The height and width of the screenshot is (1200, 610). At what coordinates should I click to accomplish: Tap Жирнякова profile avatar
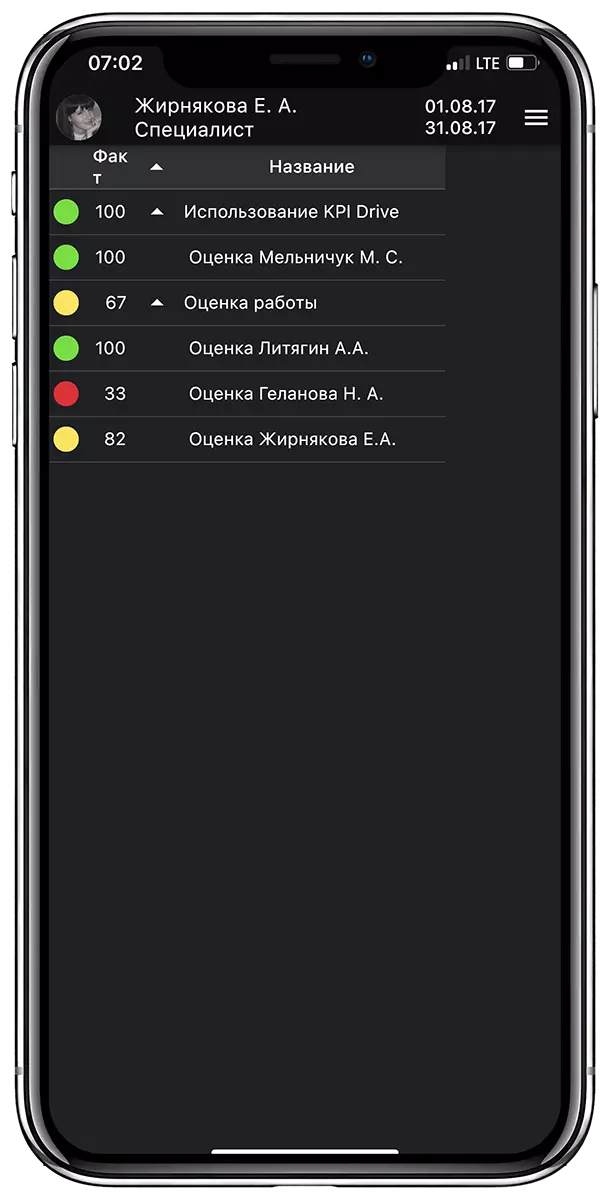coord(79,118)
